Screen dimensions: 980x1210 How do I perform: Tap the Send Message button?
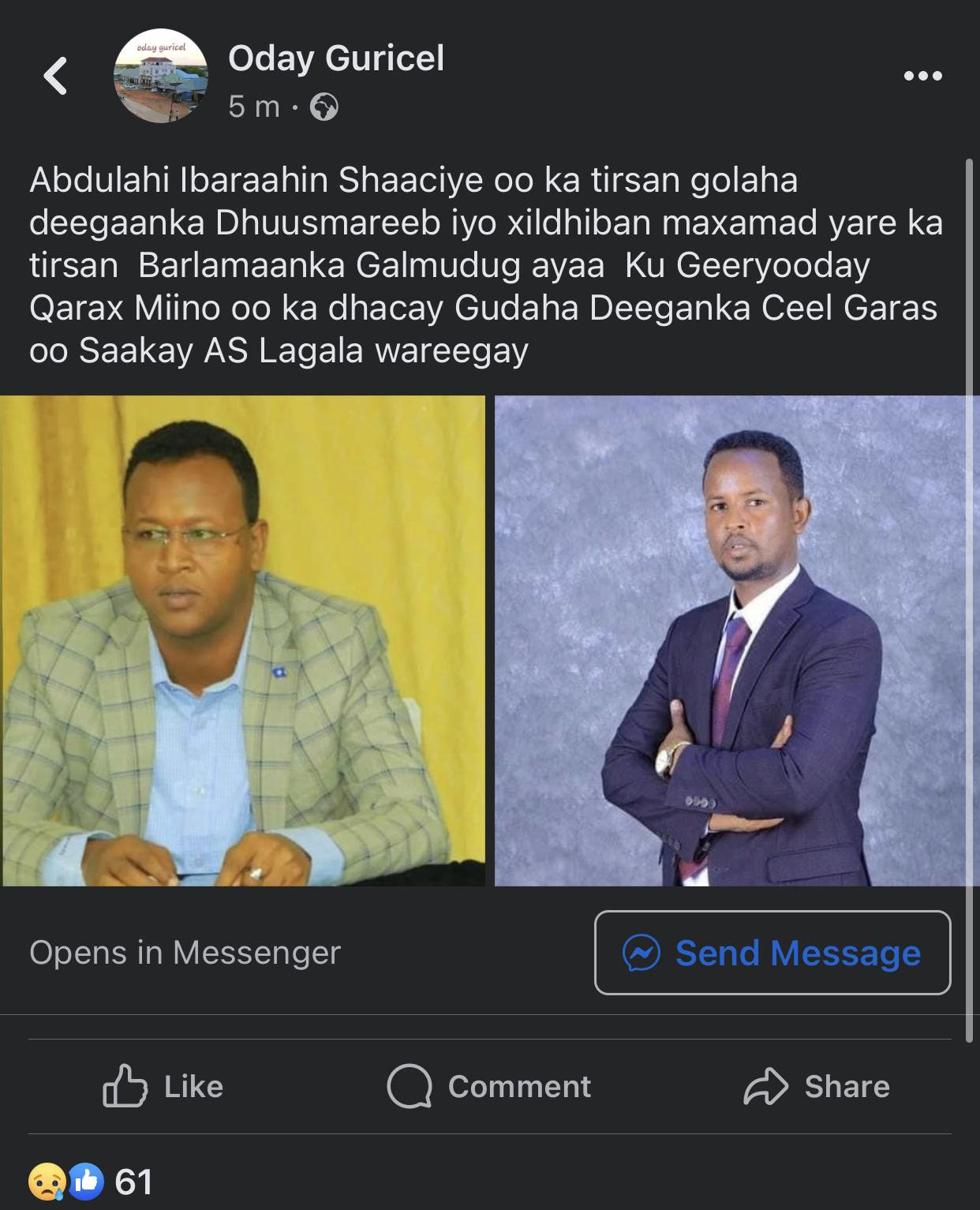(772, 953)
